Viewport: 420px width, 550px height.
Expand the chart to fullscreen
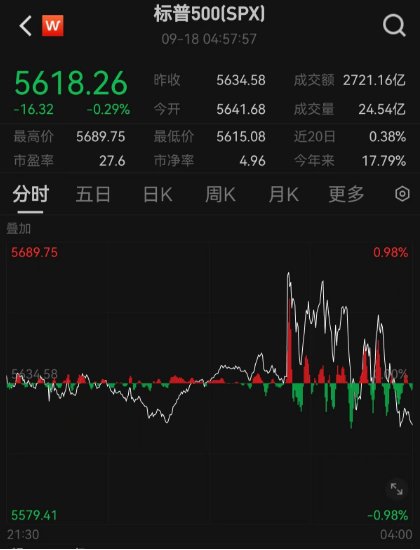click(x=396, y=489)
